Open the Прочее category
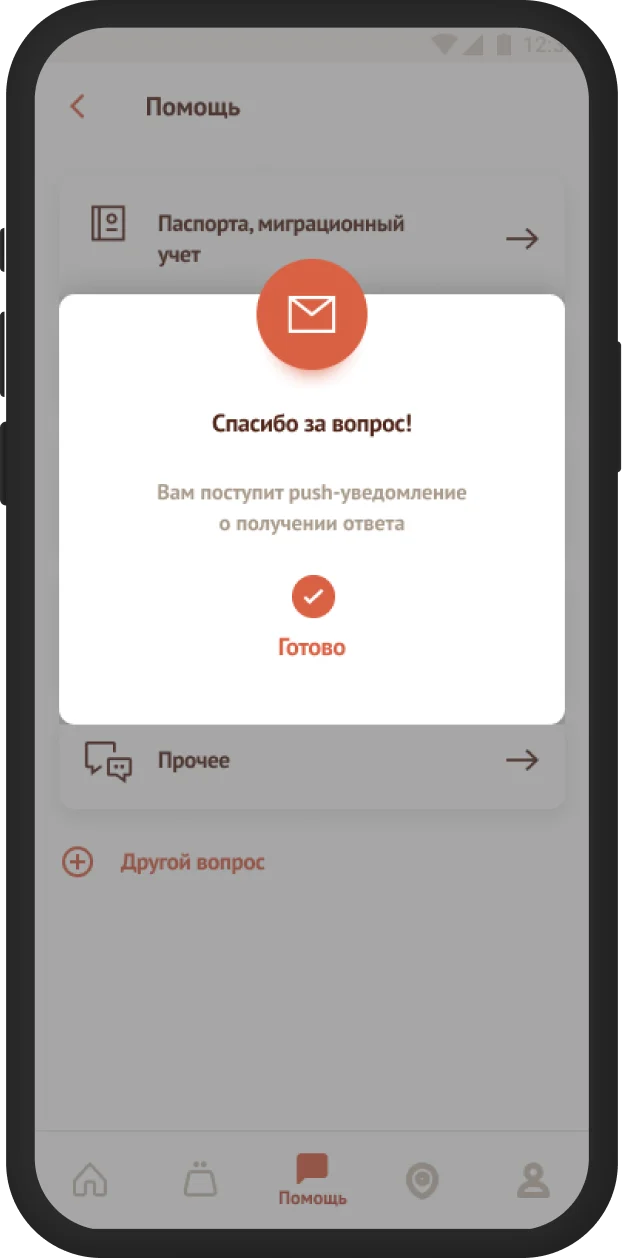This screenshot has height=1258, width=624. pos(312,761)
